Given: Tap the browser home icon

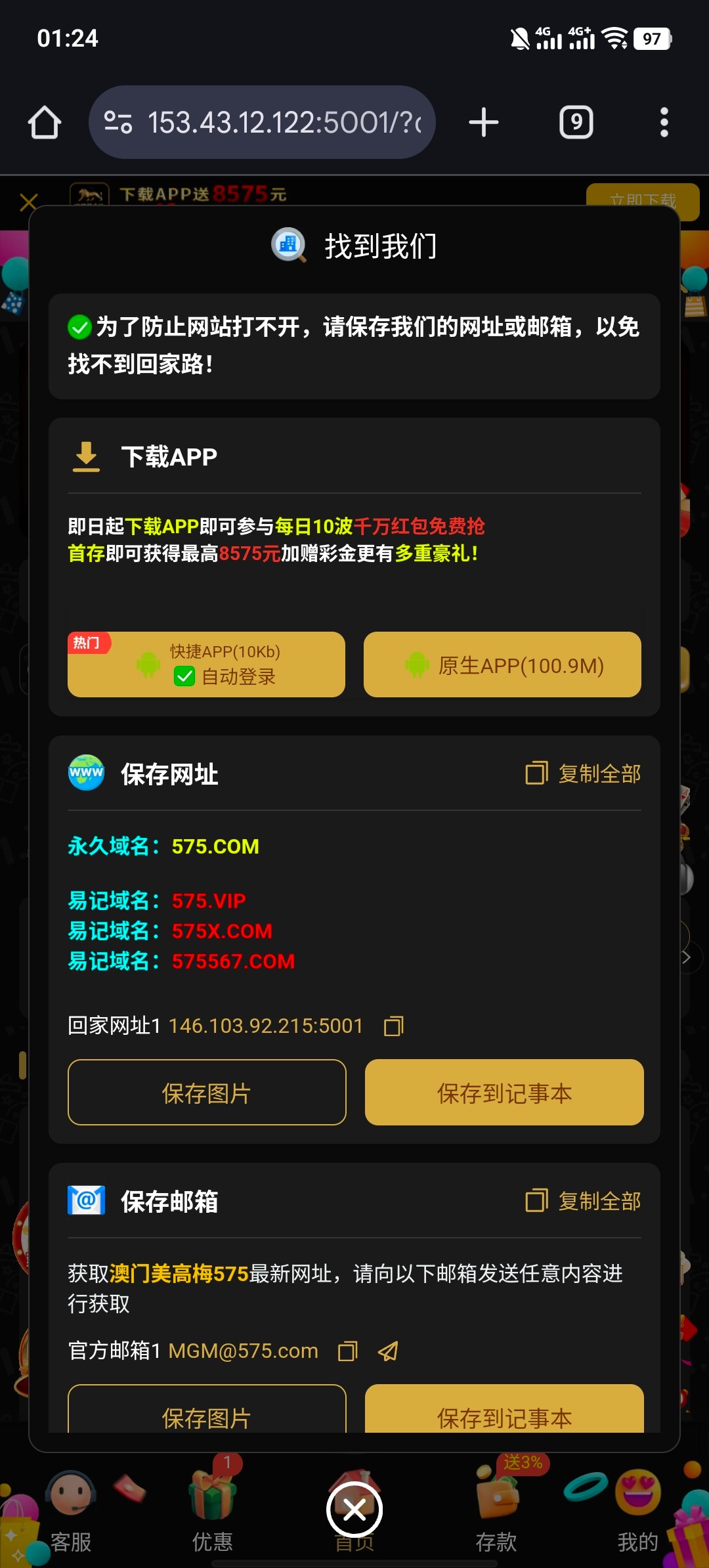Looking at the screenshot, I should [45, 123].
